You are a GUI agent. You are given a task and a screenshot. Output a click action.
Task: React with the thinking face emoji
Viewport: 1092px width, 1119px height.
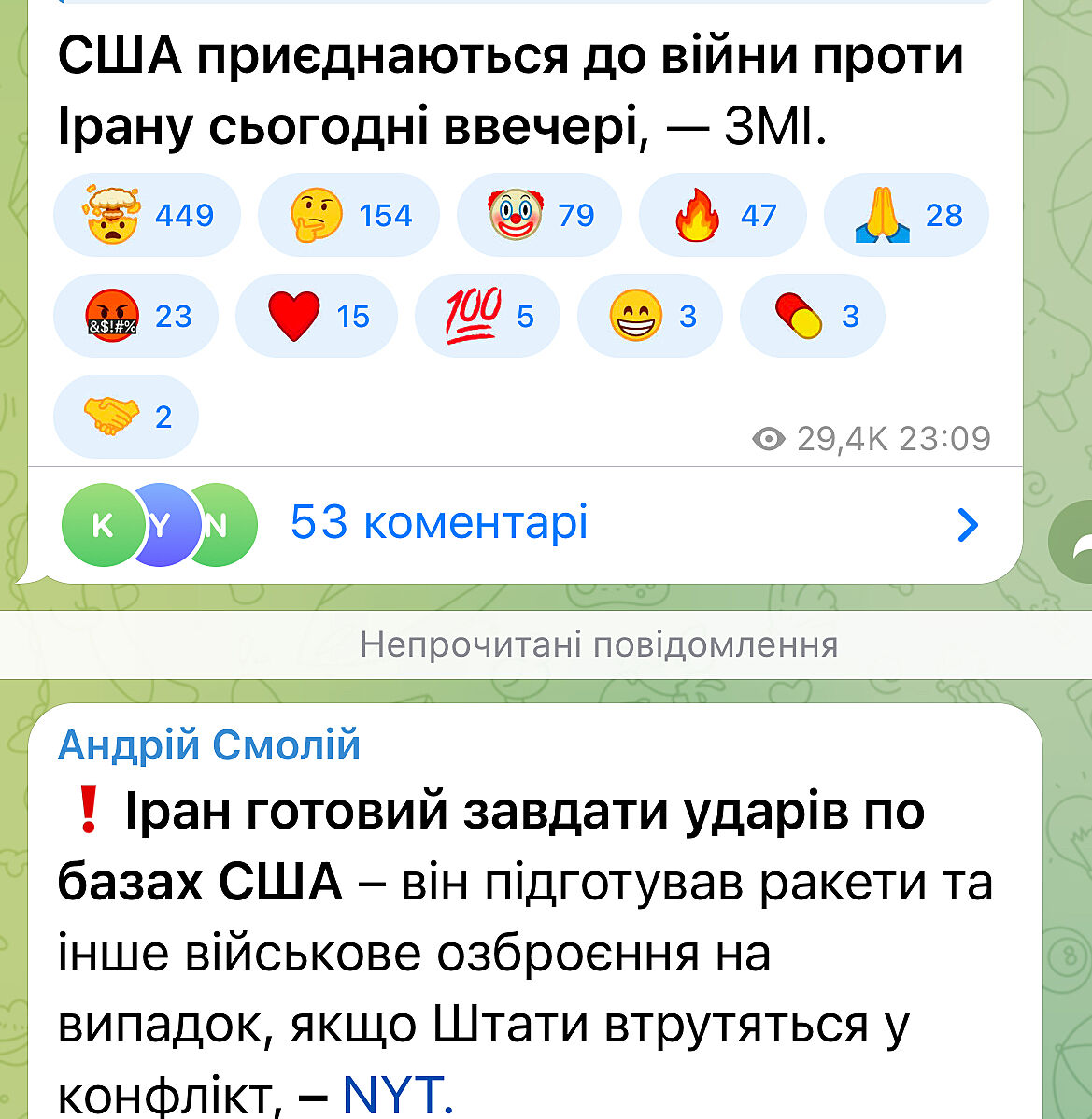pyautogui.click(x=348, y=215)
